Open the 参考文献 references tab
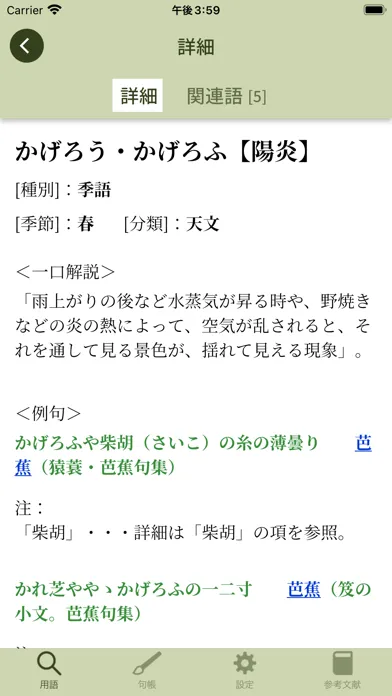Viewport: 392px width, 696px height. point(343,671)
